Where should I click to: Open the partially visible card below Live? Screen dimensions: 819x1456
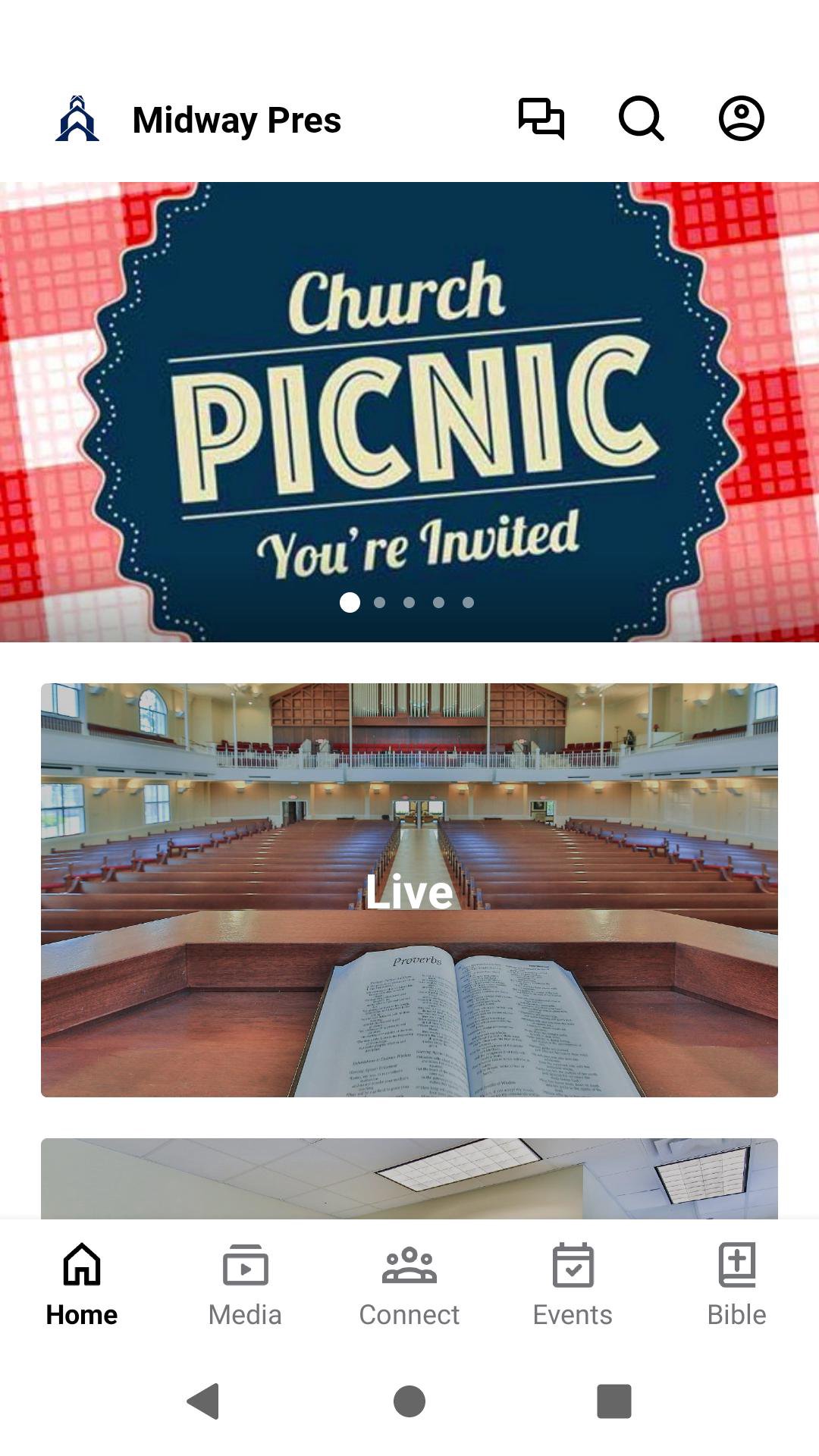click(x=409, y=1178)
